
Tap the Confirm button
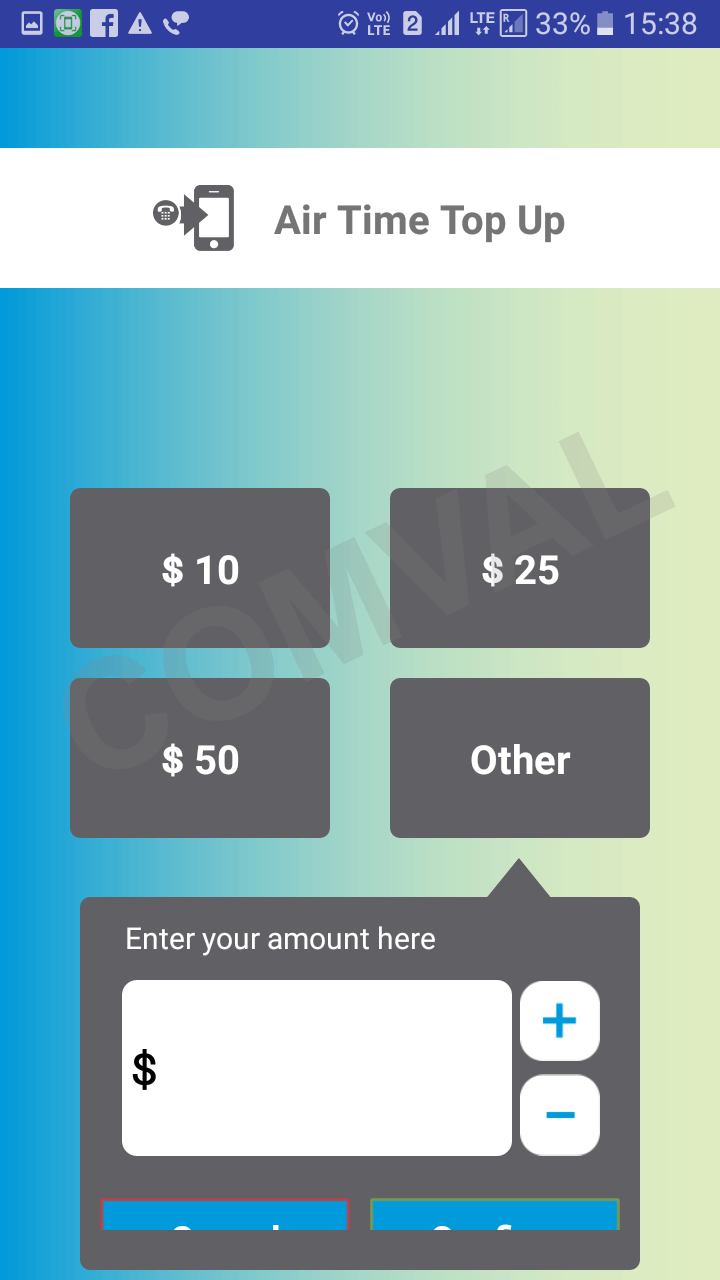(495, 1215)
